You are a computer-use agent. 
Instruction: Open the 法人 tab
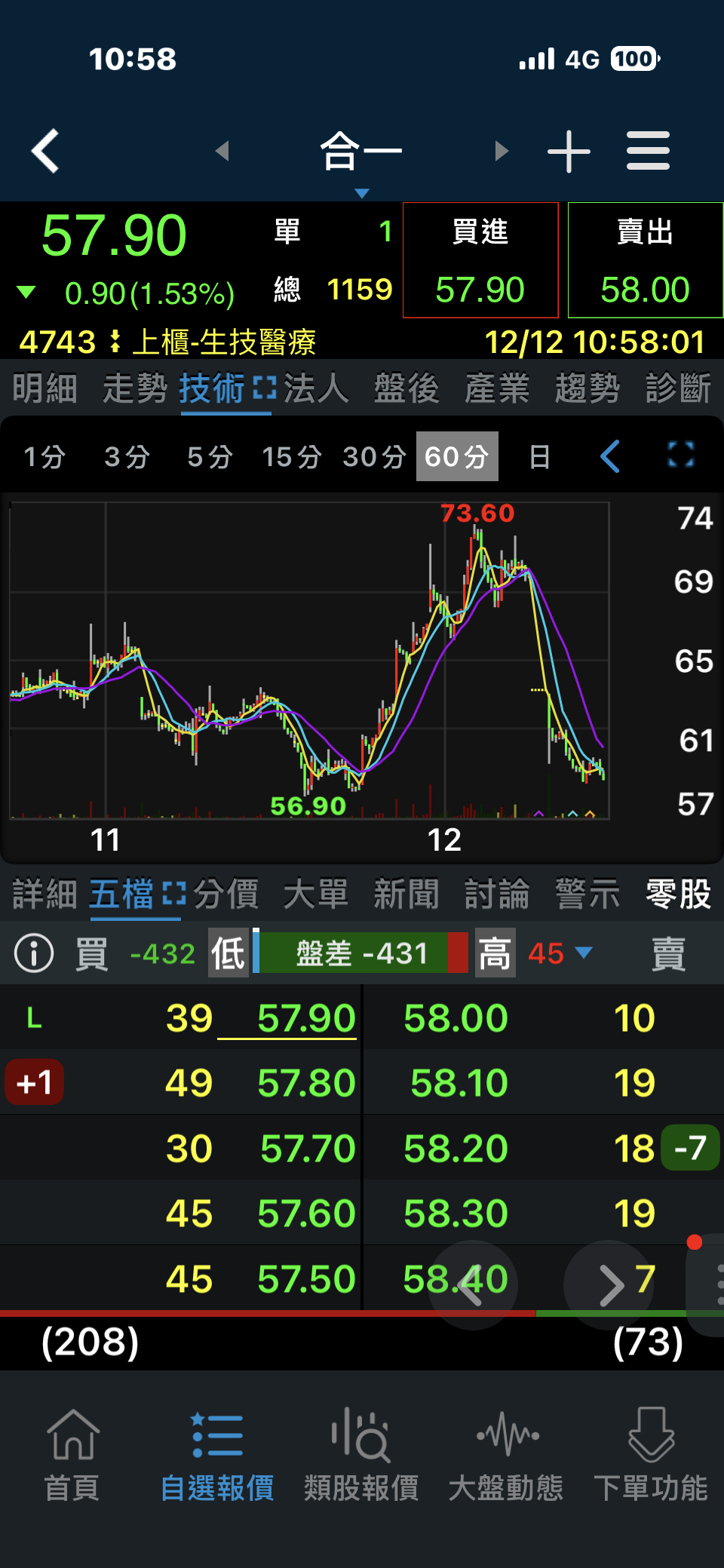[x=316, y=389]
